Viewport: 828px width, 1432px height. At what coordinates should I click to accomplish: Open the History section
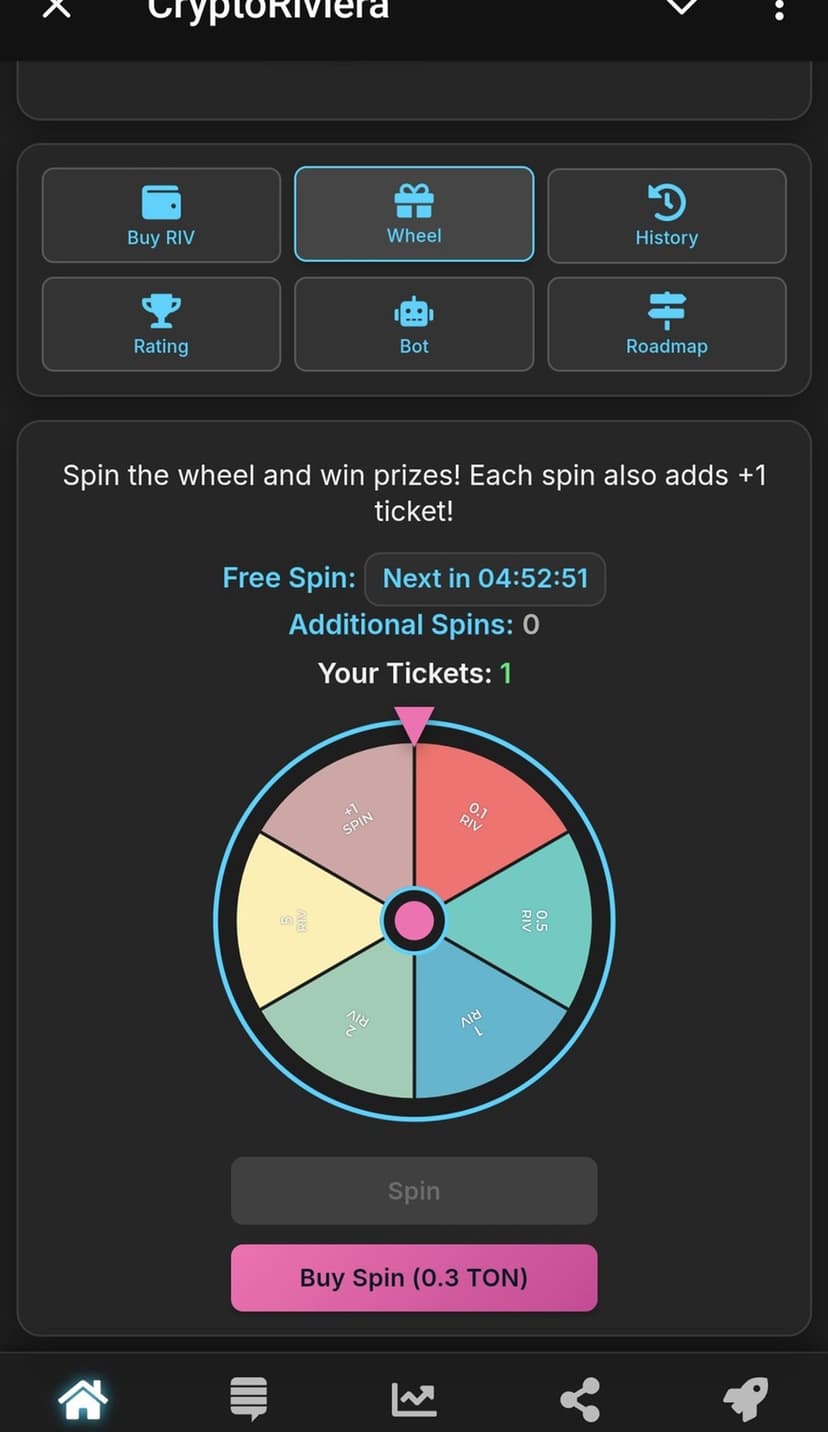666,215
